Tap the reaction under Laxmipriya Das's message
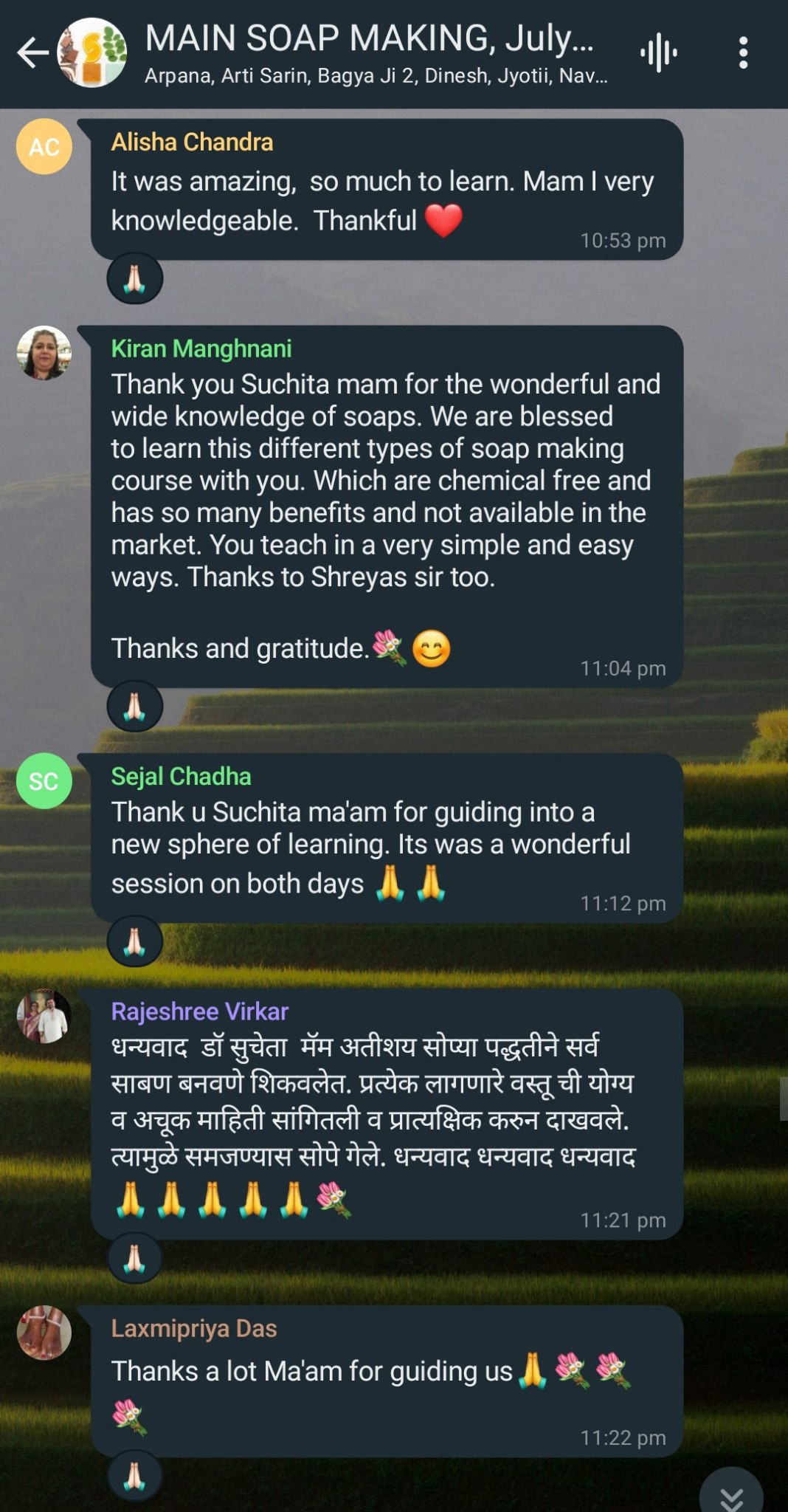The image size is (788, 1512). 134,1476
